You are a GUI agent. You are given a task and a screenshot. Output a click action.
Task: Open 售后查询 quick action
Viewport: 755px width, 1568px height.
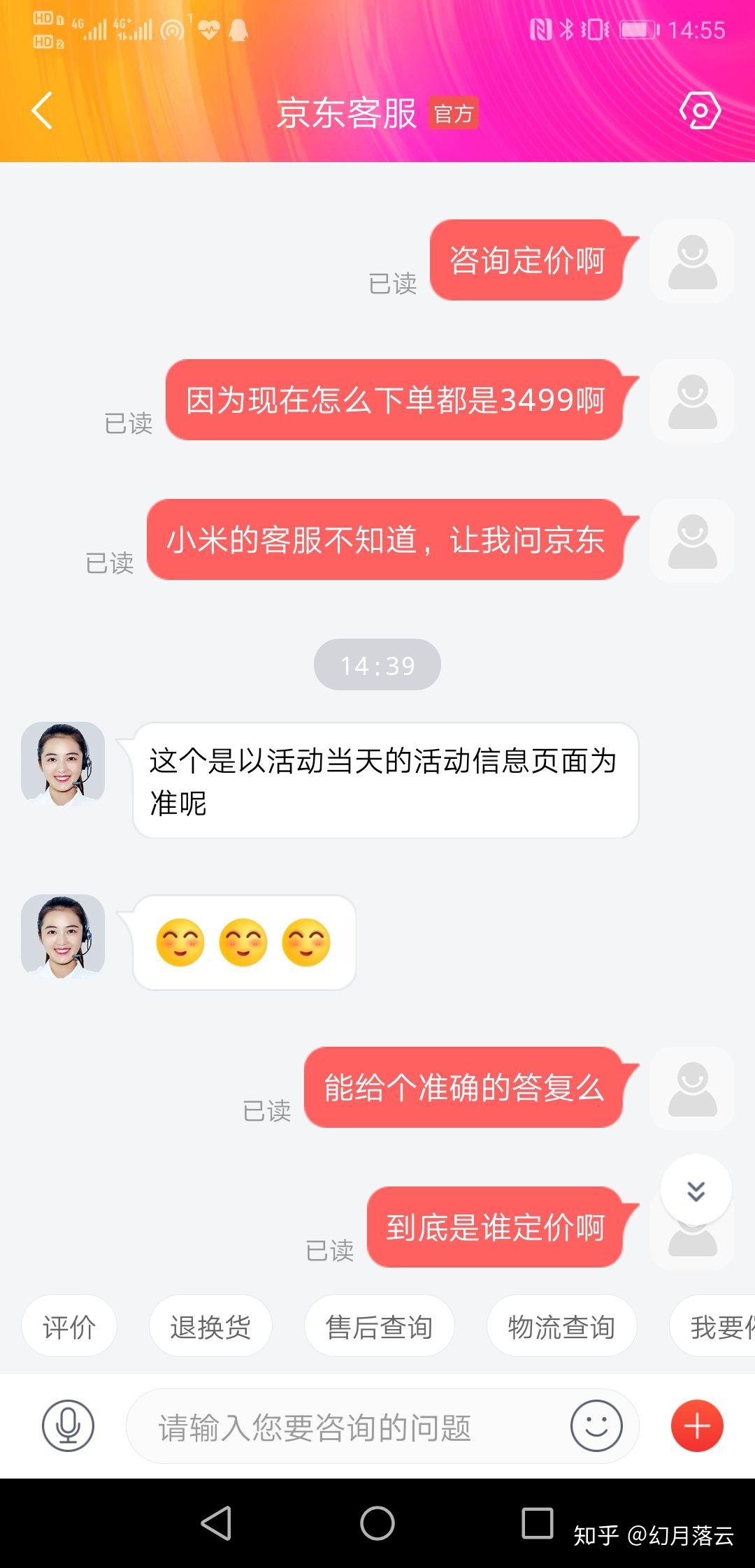coord(379,1326)
